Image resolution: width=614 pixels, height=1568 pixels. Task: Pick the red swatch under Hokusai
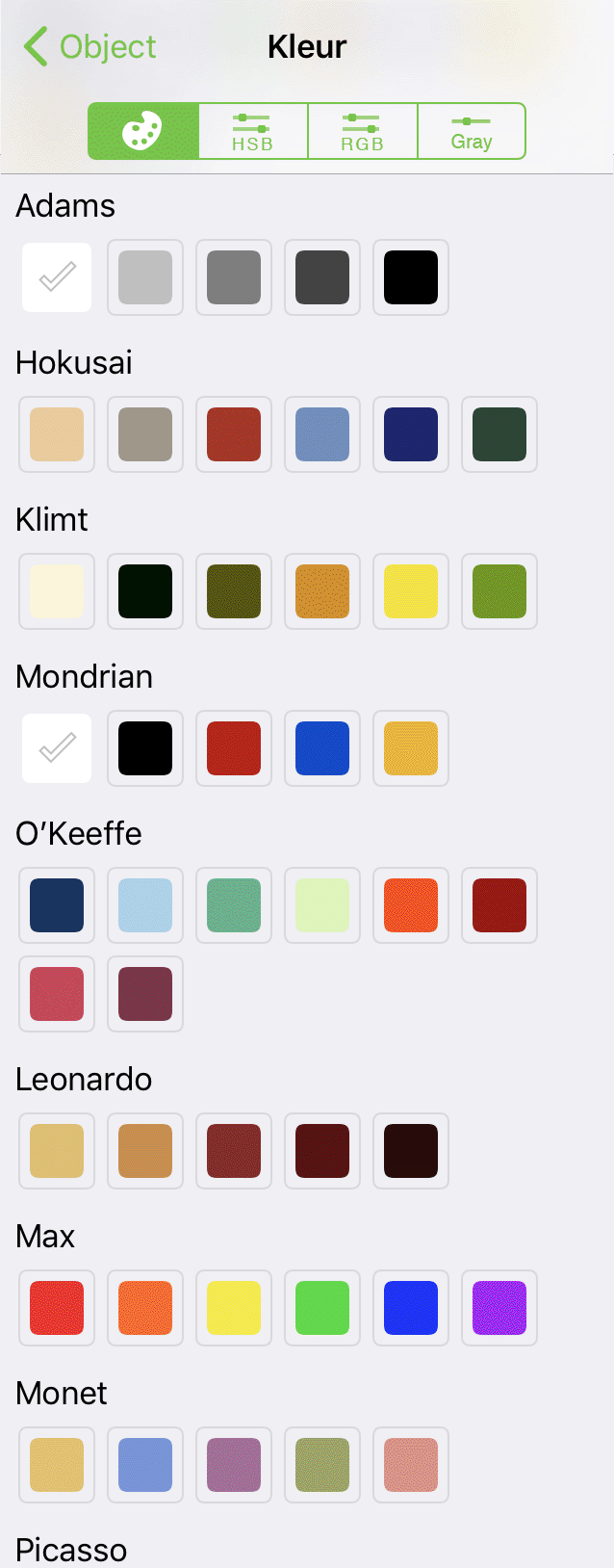click(234, 434)
